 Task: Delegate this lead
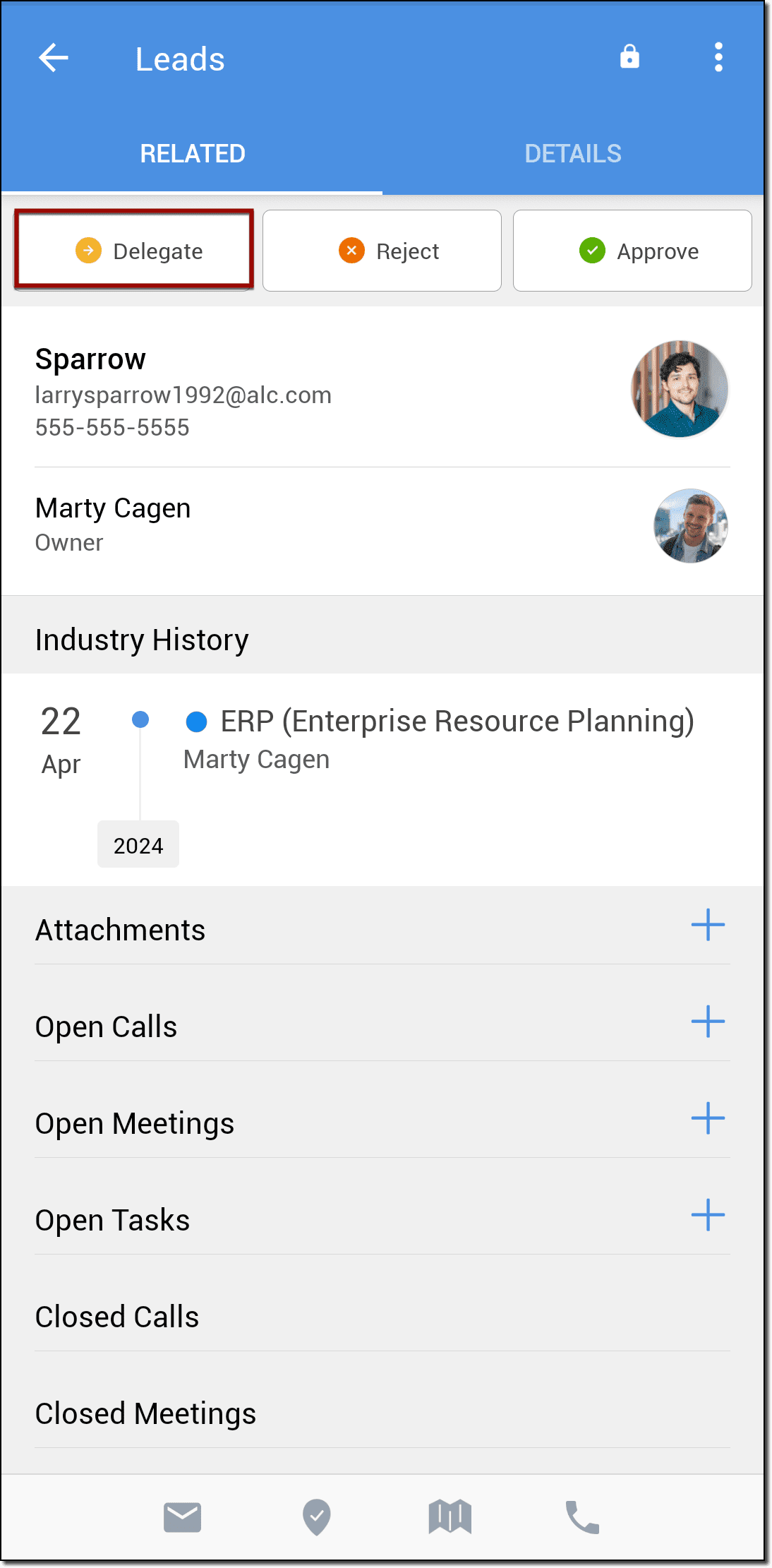(x=134, y=251)
